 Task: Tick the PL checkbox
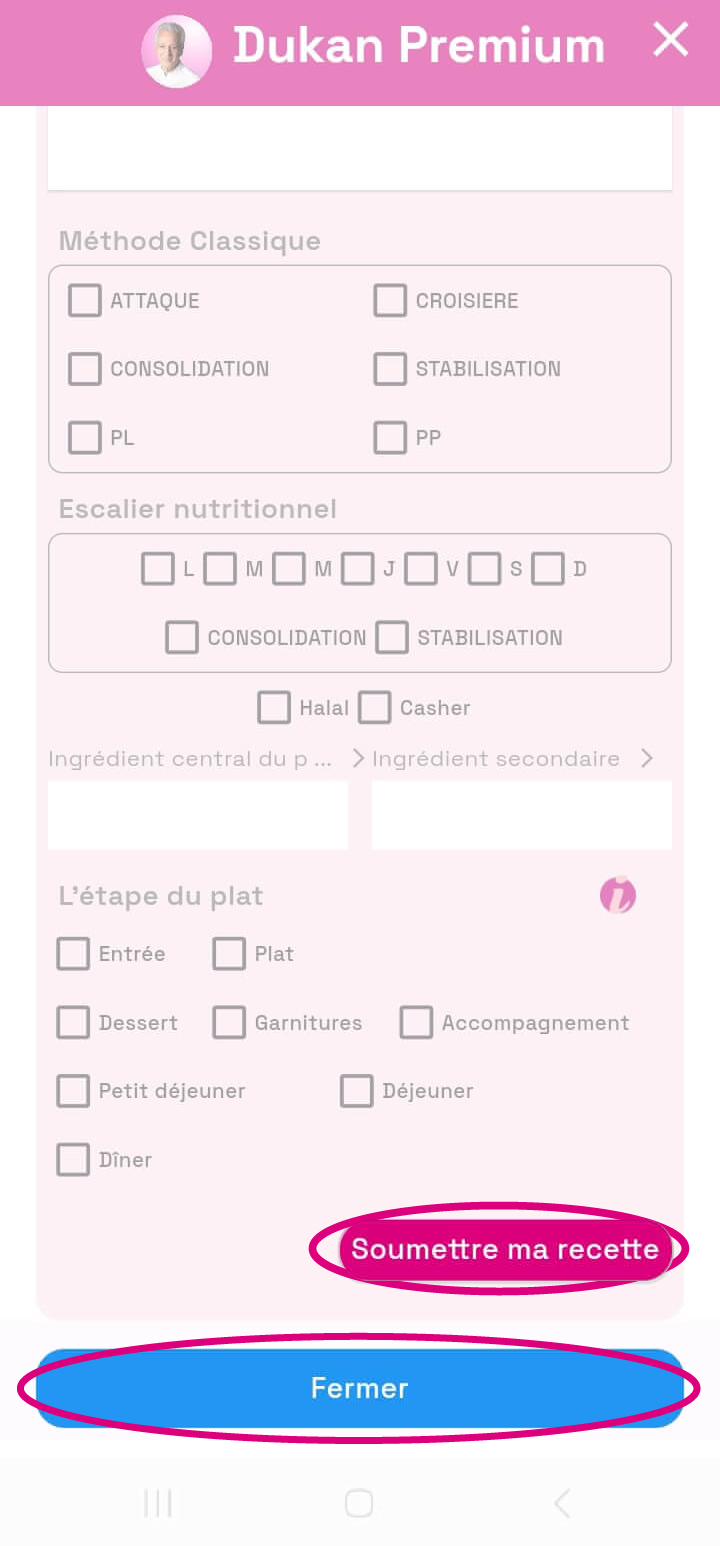click(x=85, y=437)
